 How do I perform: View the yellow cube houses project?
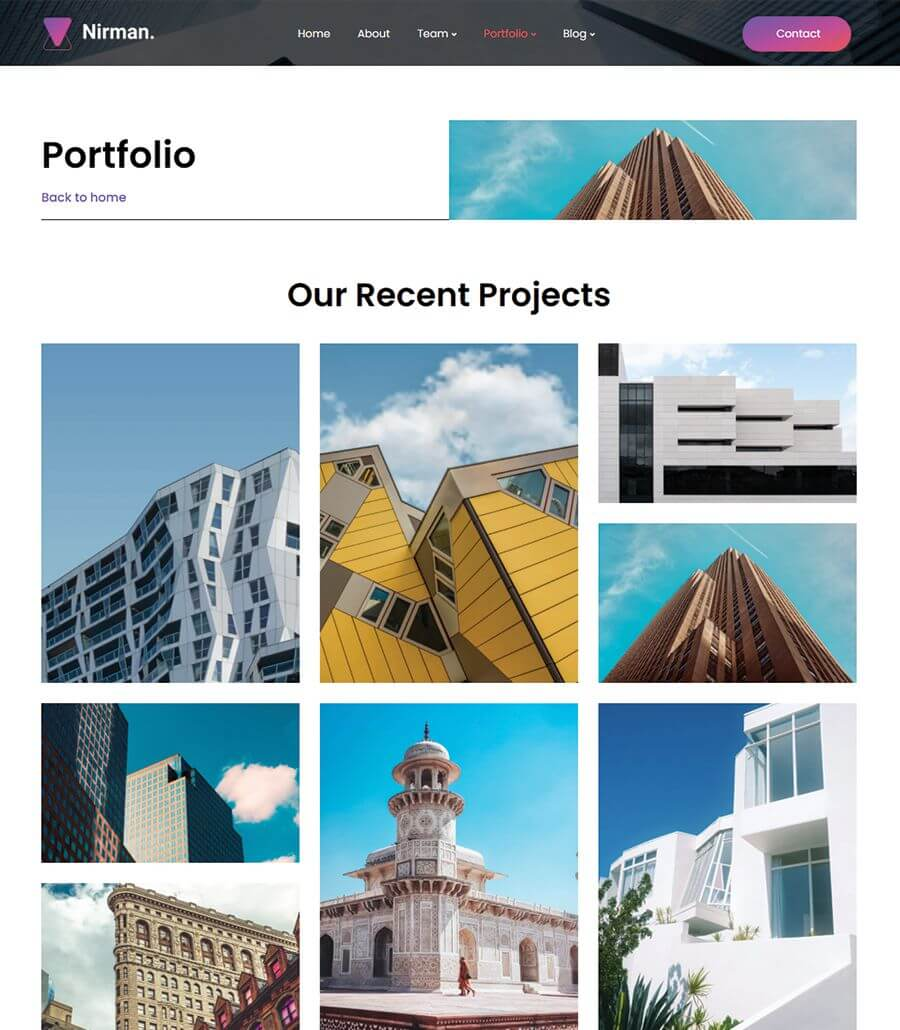coord(448,513)
